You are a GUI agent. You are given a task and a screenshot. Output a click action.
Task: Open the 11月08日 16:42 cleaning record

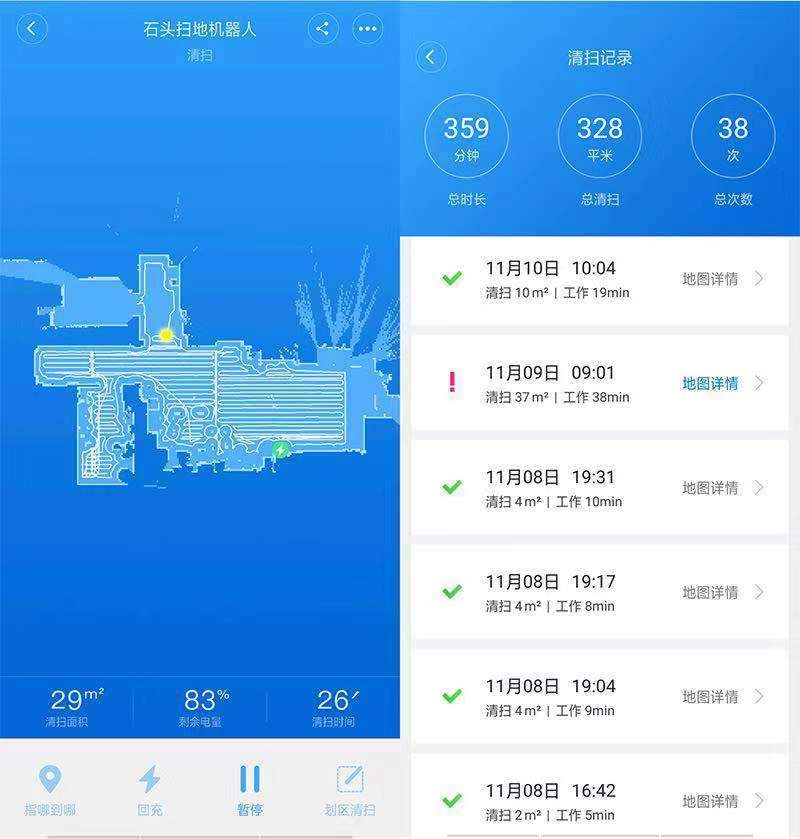point(598,800)
